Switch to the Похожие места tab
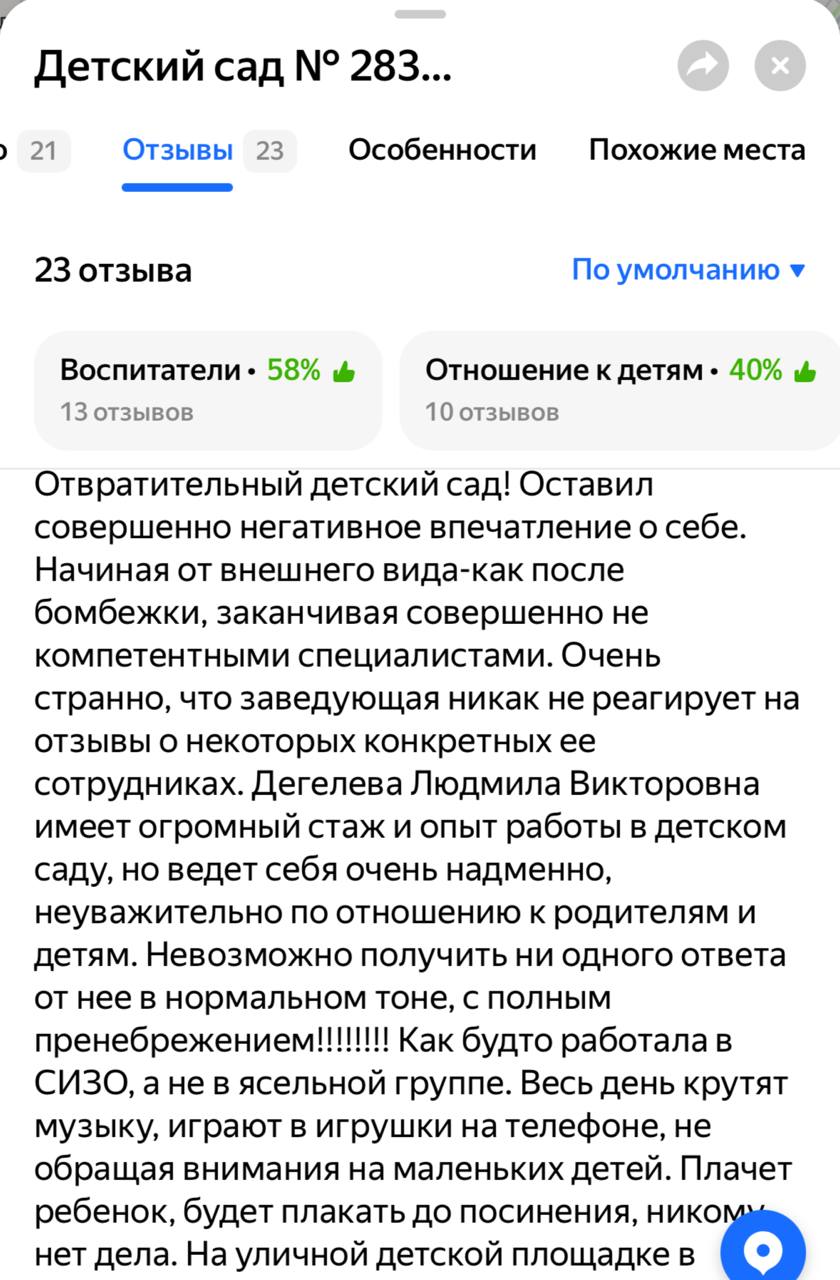 point(696,151)
